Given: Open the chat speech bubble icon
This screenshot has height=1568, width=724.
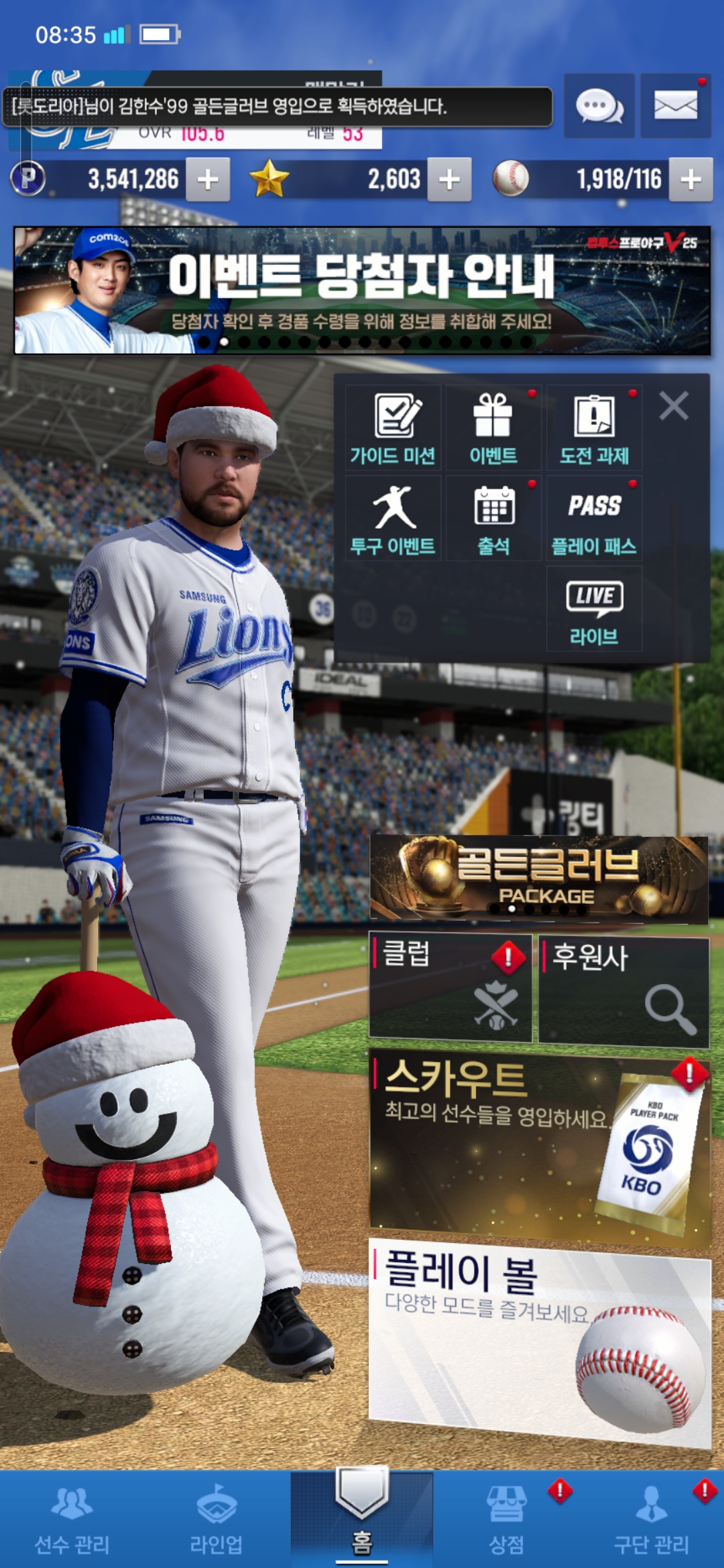Looking at the screenshot, I should 599,106.
